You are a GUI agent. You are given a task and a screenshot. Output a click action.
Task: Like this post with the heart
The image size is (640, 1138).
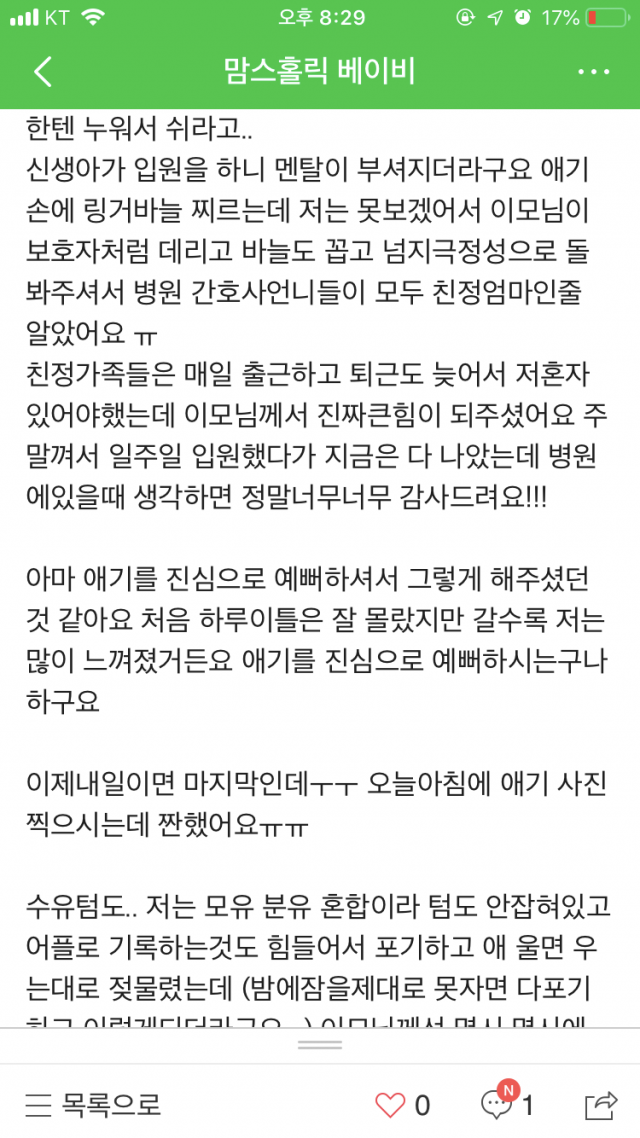click(391, 1105)
